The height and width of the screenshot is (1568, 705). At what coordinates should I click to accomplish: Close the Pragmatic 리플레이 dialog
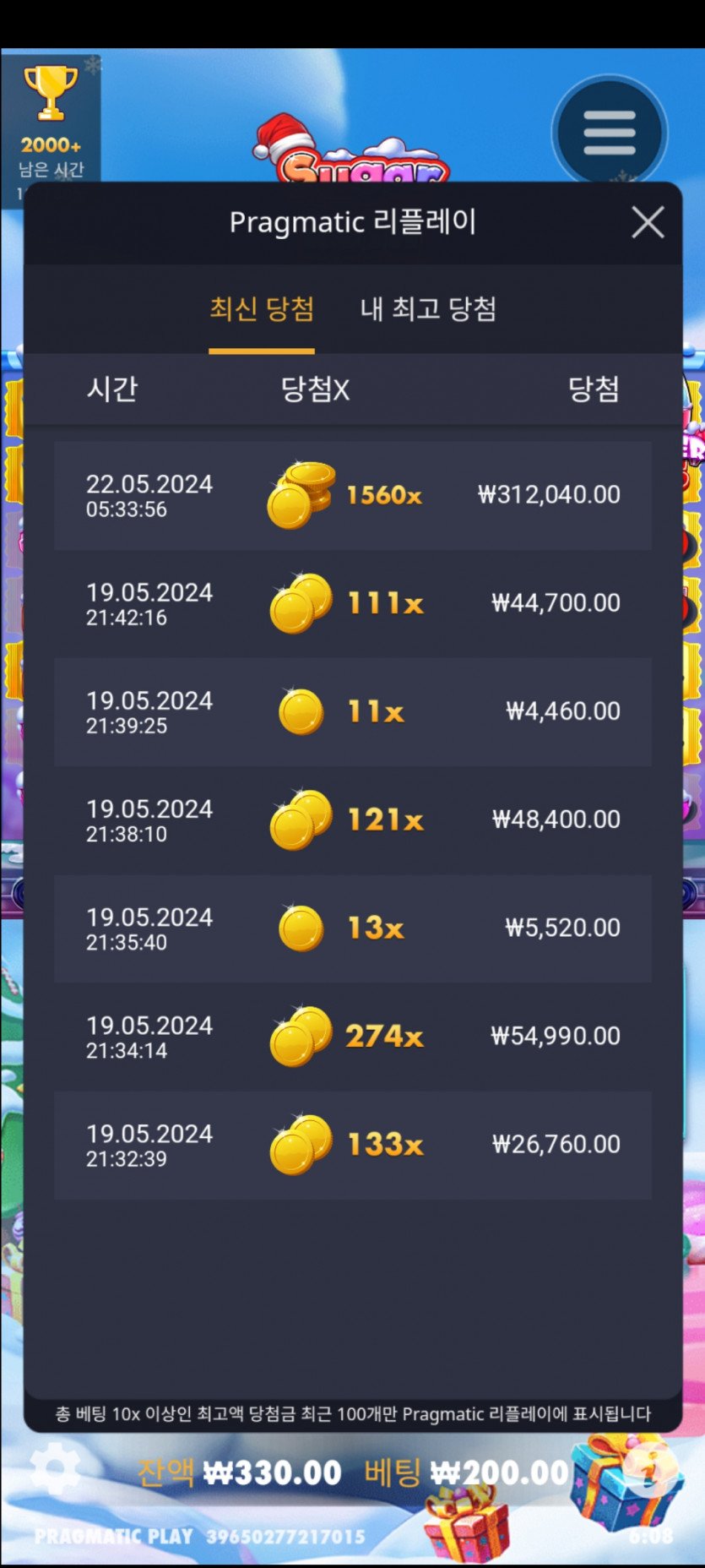tap(648, 223)
